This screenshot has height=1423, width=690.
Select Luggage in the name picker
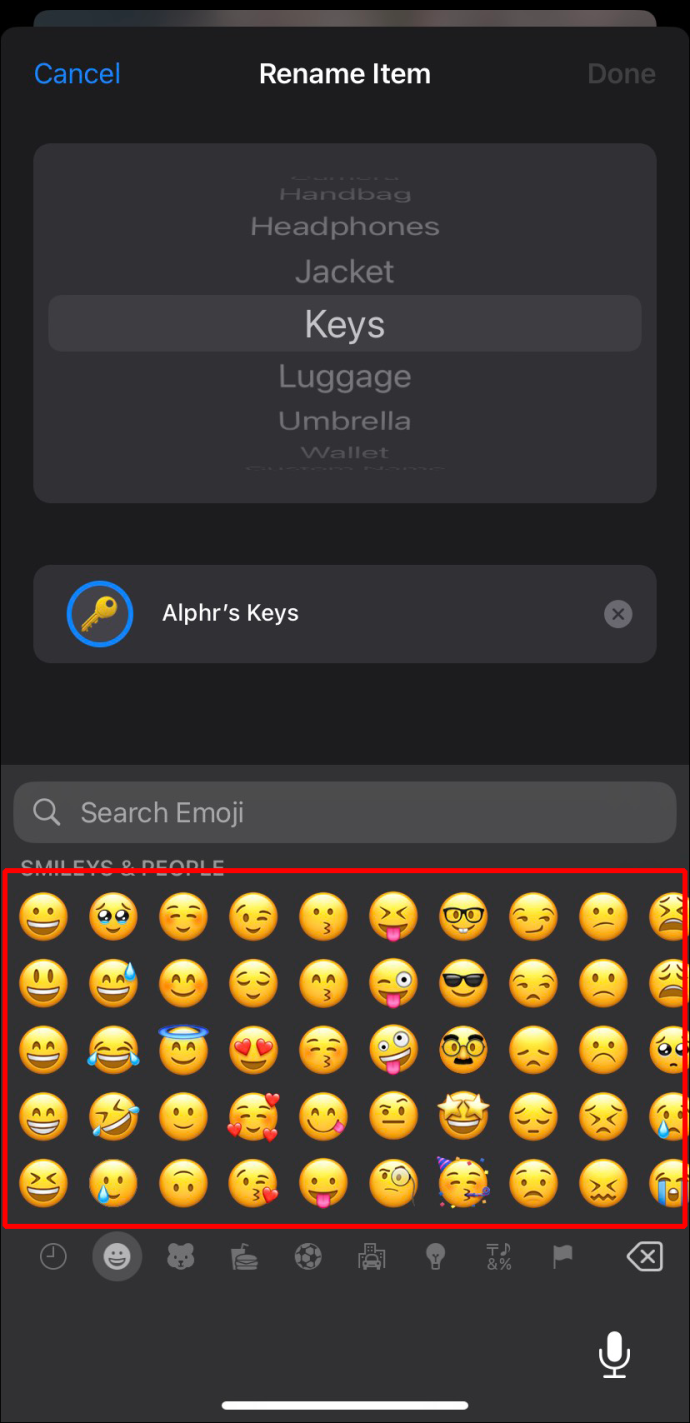tap(344, 377)
